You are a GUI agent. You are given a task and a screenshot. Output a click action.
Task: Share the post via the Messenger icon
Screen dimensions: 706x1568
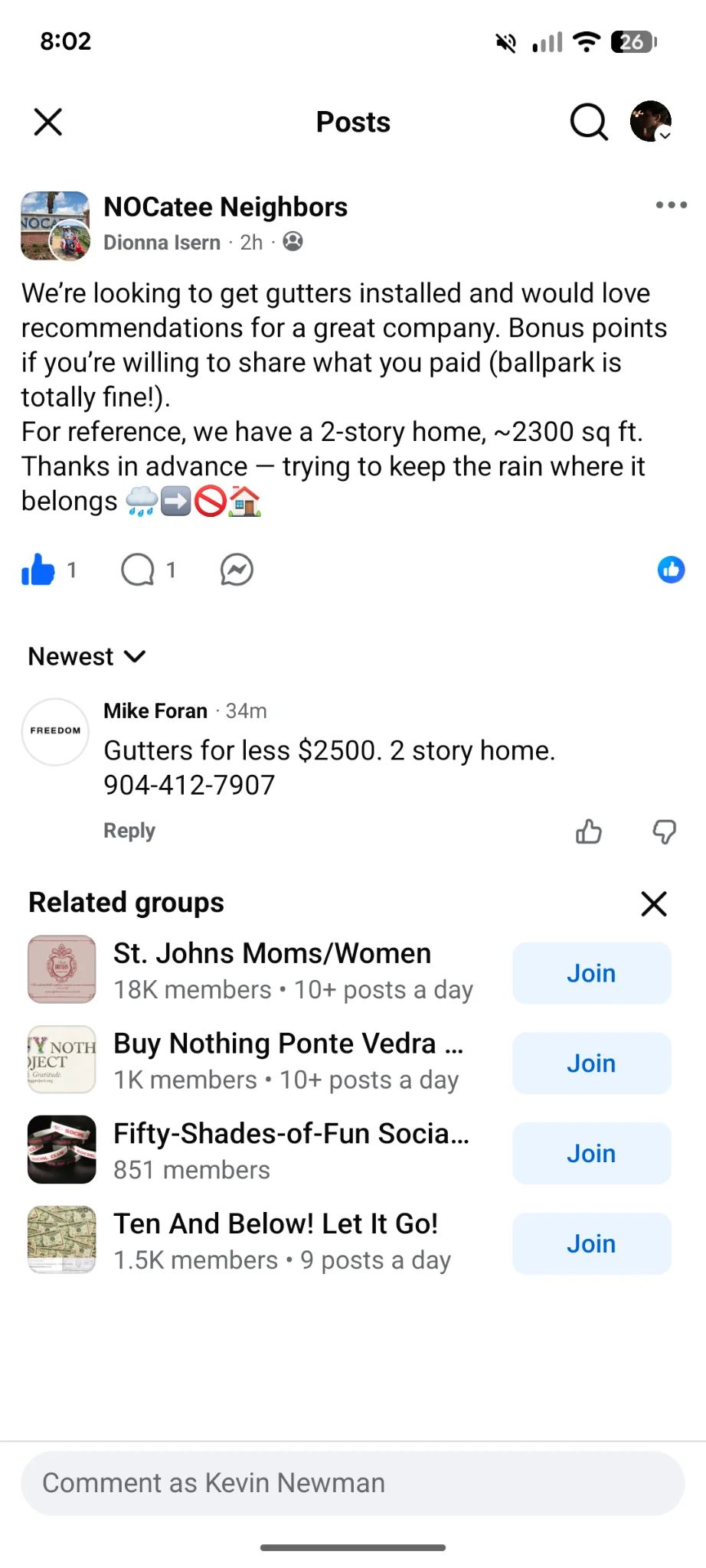(x=234, y=570)
